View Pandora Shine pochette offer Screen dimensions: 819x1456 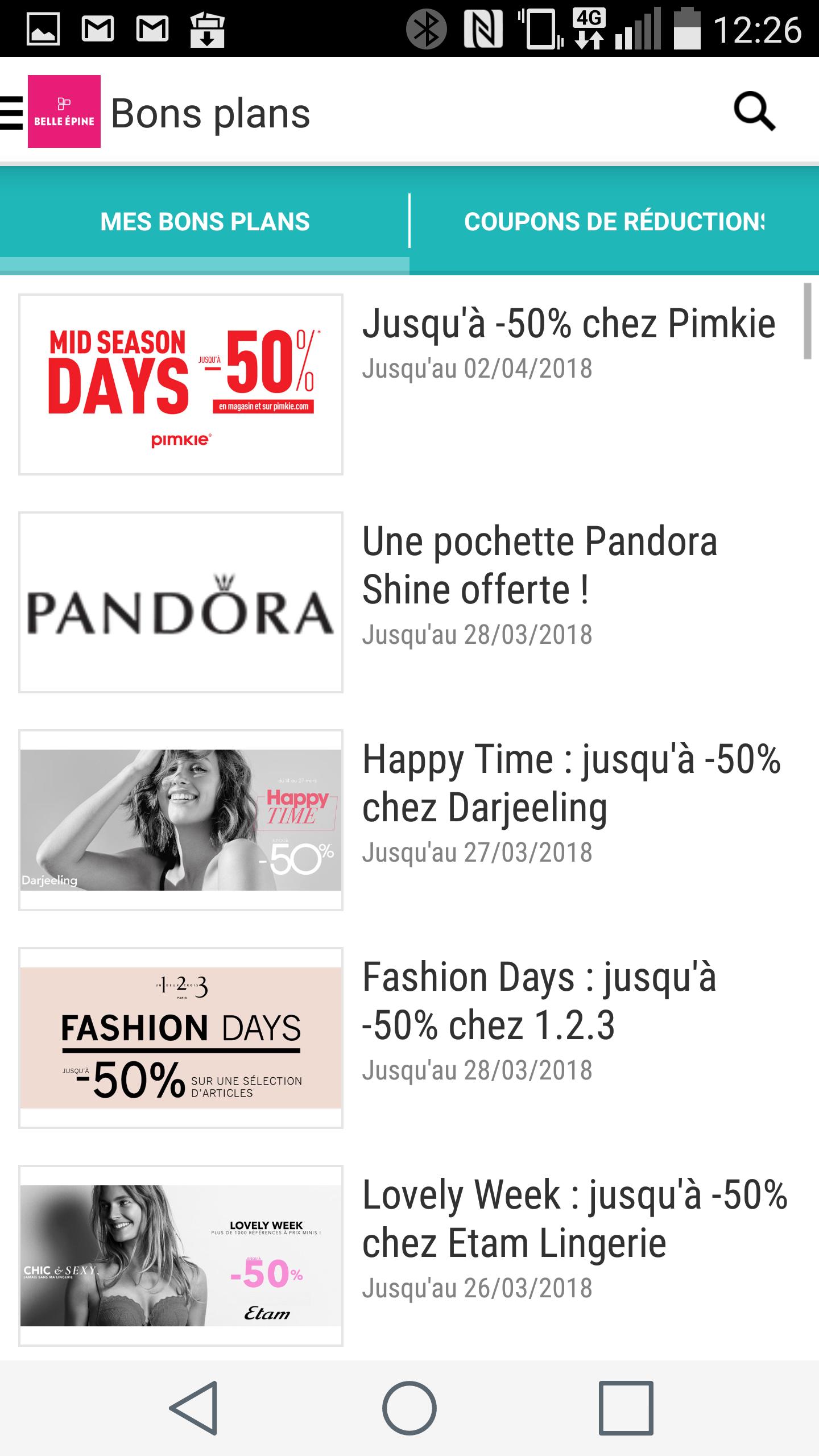(x=409, y=602)
